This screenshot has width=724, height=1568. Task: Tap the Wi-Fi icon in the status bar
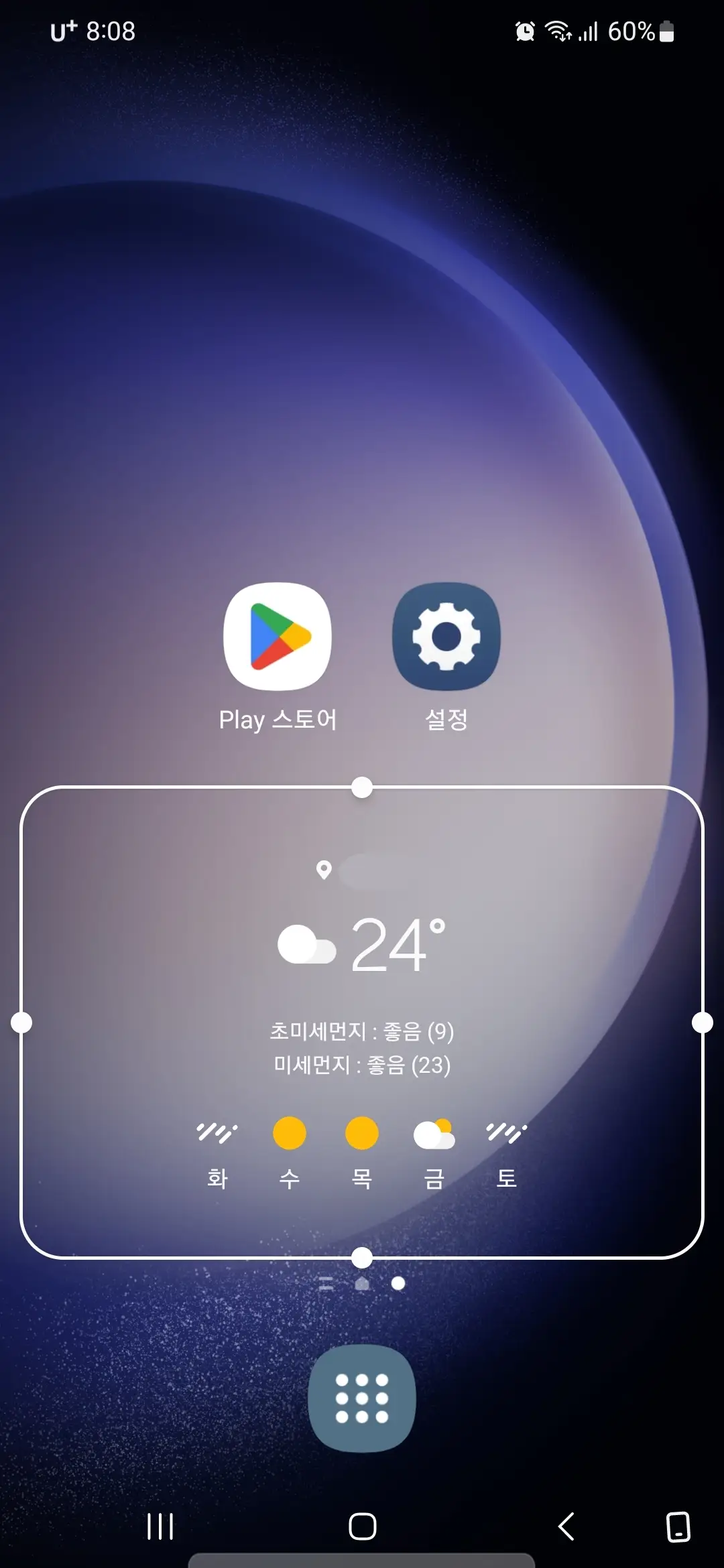point(558,31)
